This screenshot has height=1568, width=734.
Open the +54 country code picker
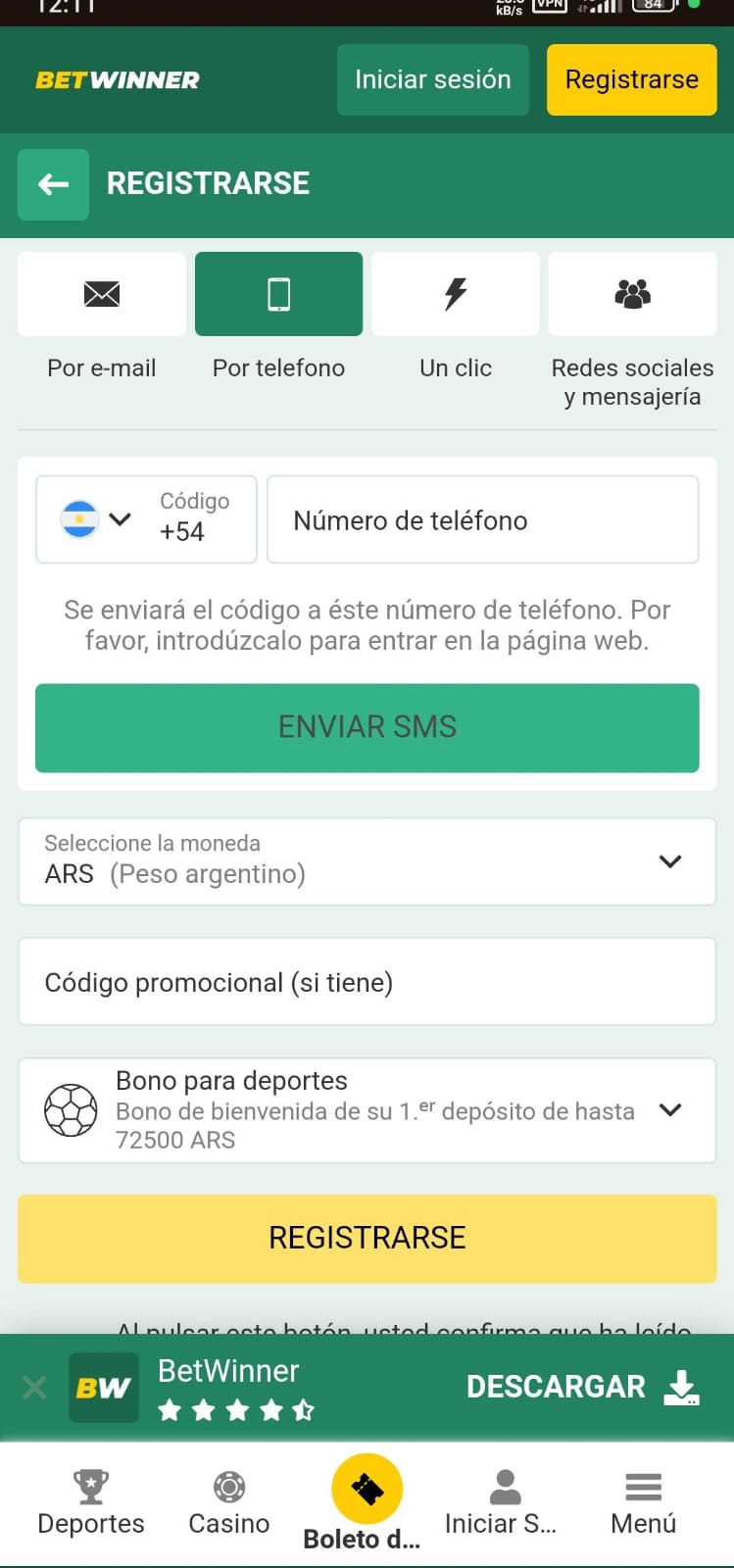145,519
